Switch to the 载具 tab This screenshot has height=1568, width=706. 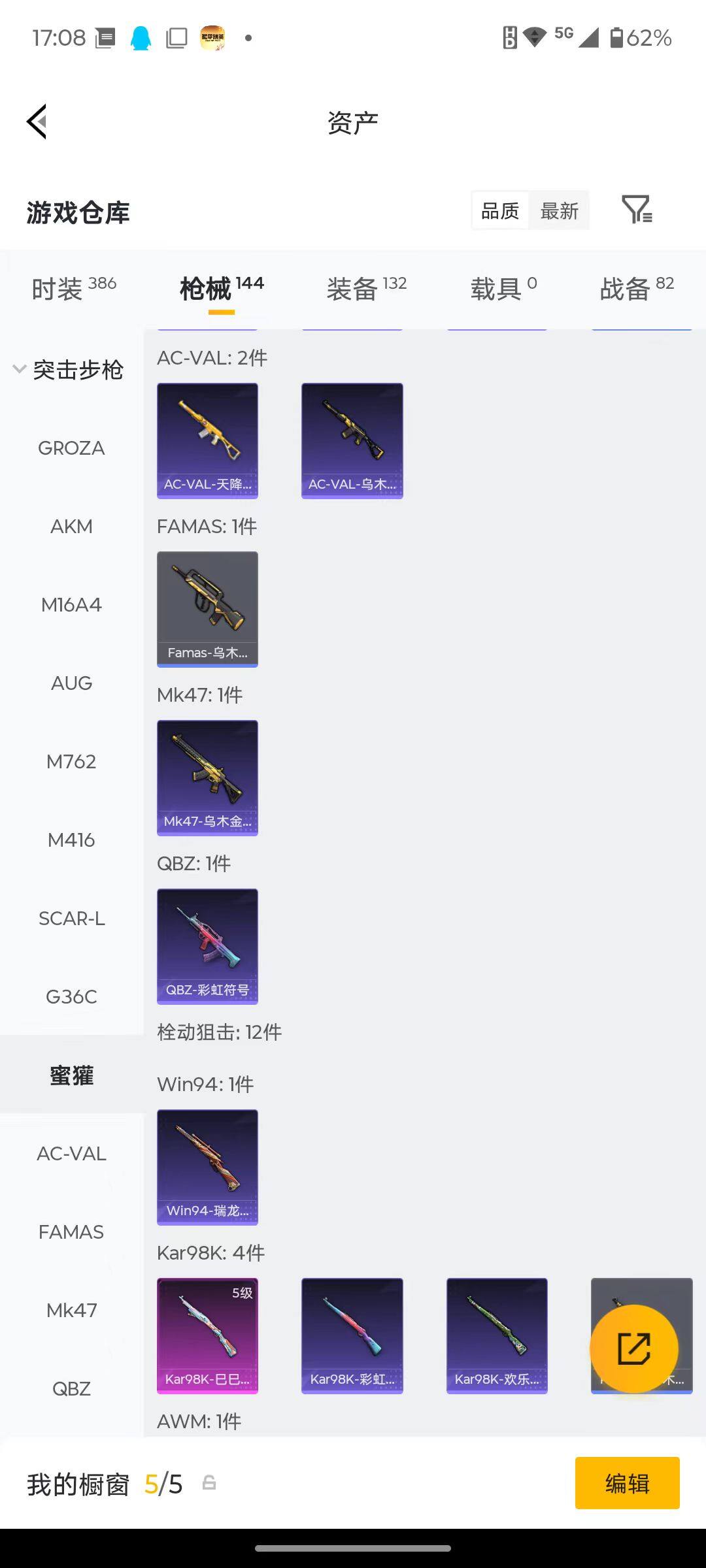503,287
